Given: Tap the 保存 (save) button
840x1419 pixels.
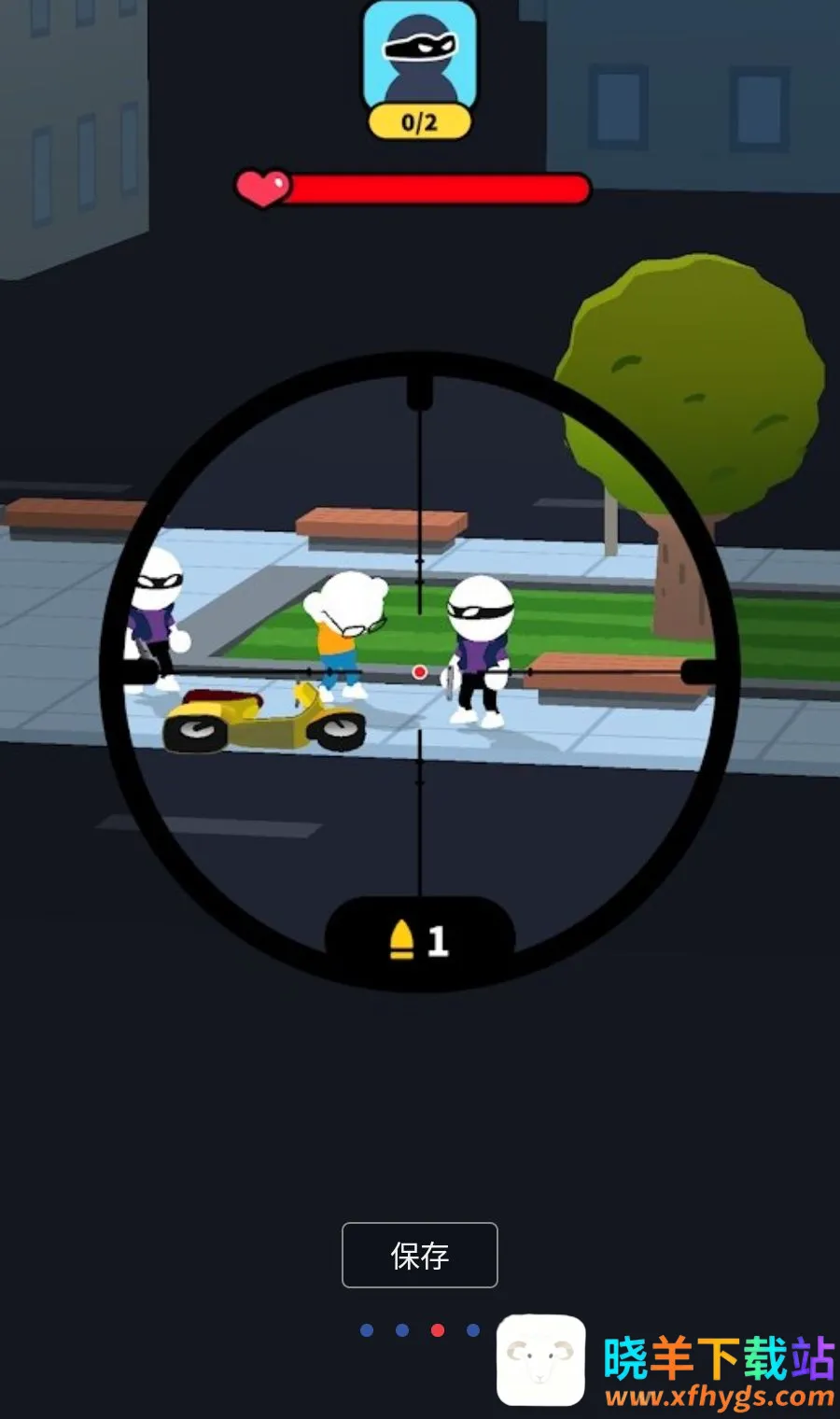Looking at the screenshot, I should [420, 1255].
